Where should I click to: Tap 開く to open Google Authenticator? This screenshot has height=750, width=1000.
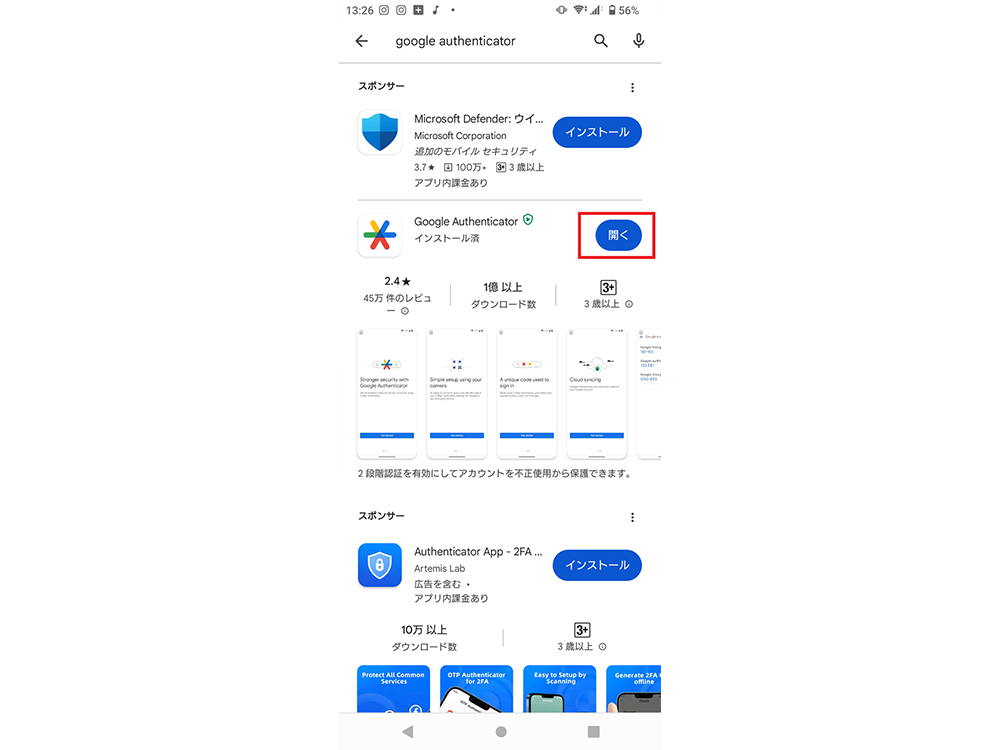pos(618,235)
